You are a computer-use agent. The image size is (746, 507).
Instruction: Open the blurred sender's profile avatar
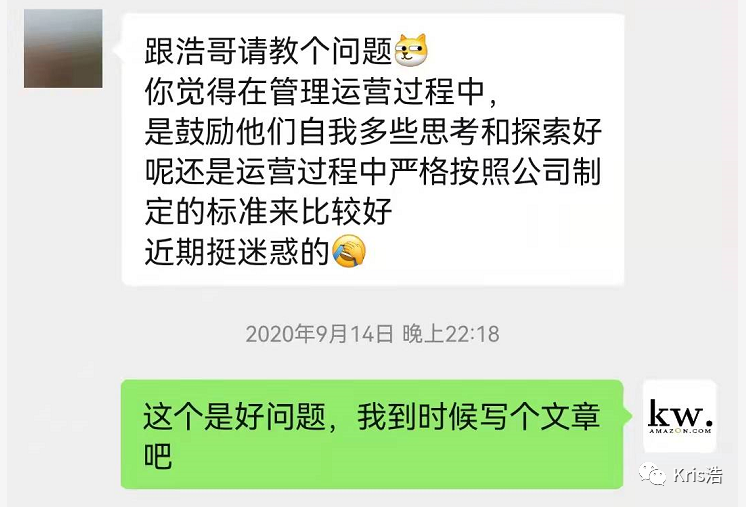pos(63,48)
